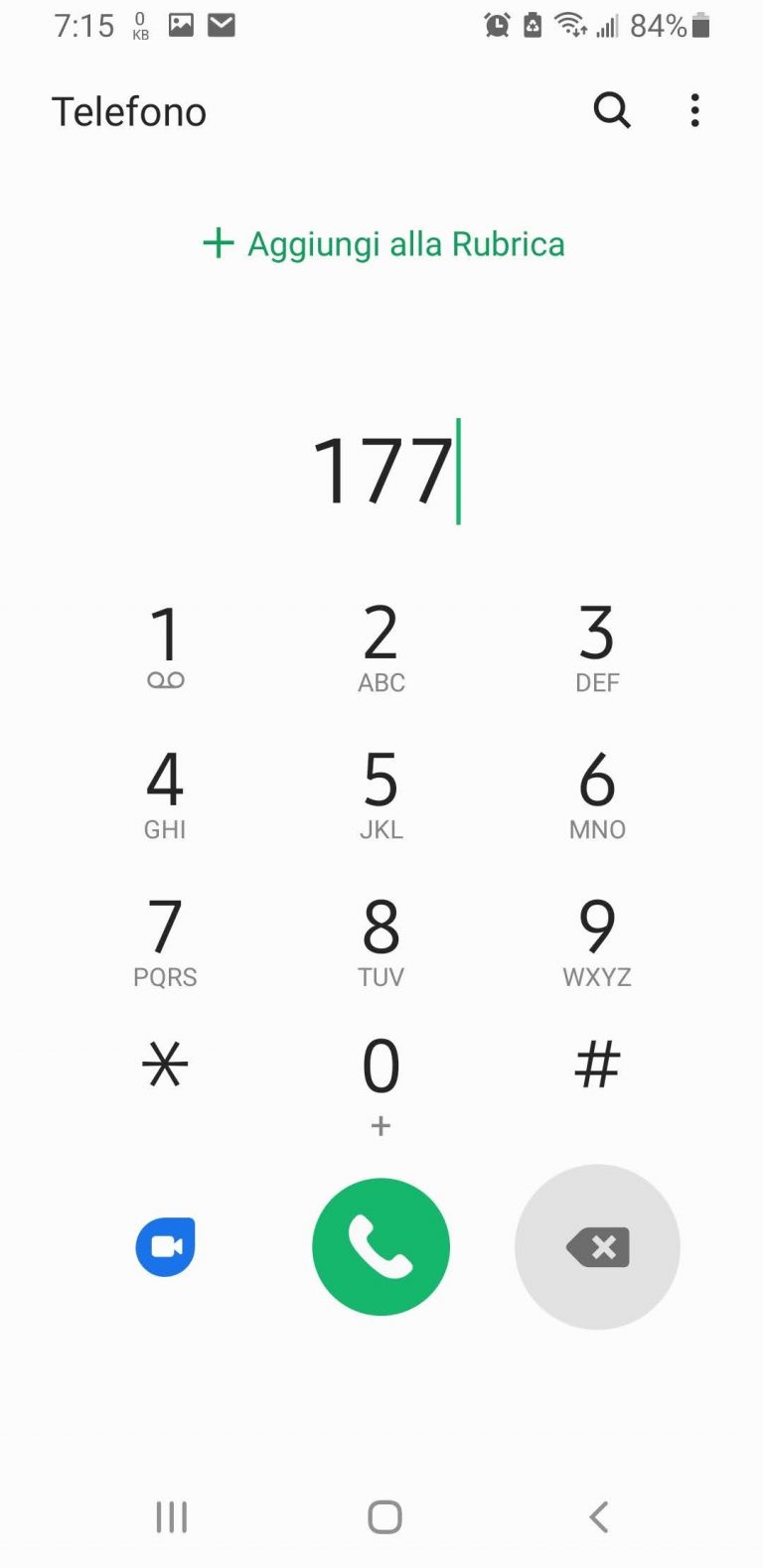
Task: Tap Aggiungi alla Rubrica
Action: point(383,244)
